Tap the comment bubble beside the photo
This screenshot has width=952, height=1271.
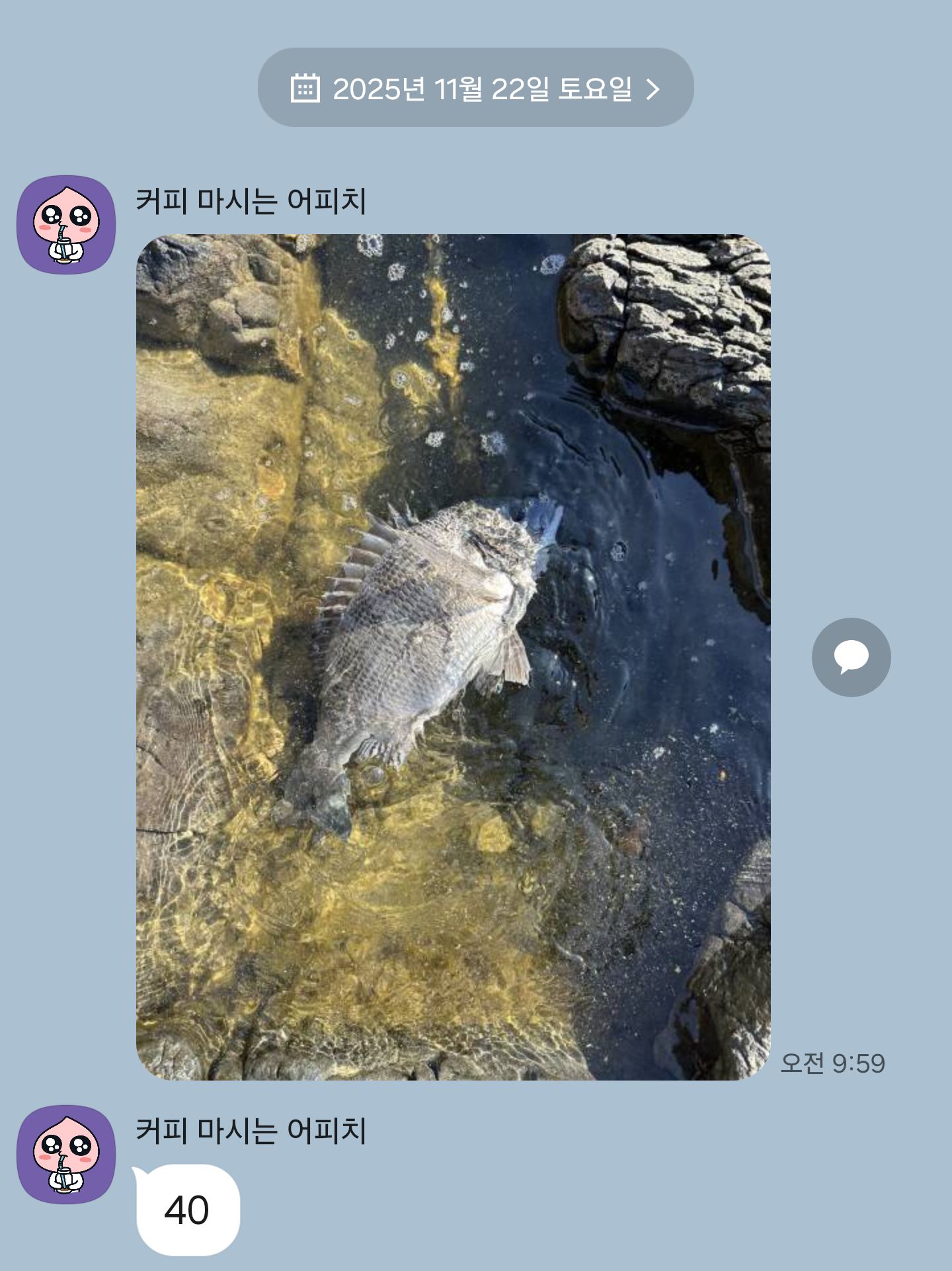click(x=851, y=657)
